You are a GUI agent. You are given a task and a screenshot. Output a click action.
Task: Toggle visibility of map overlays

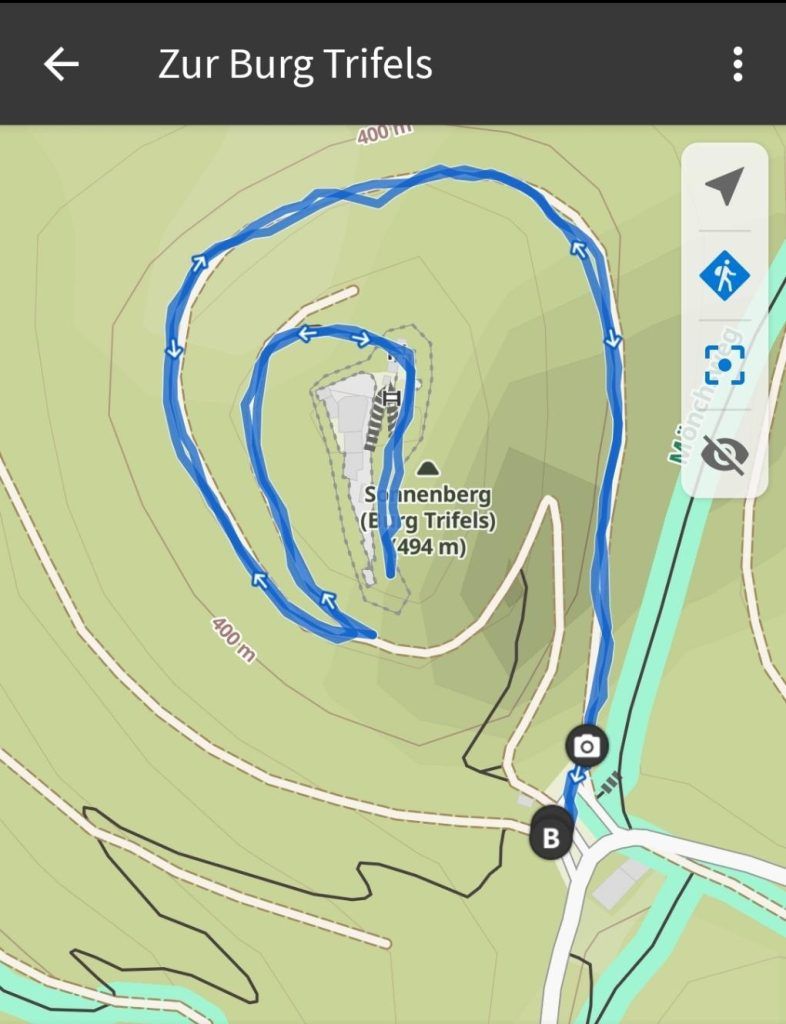724,454
